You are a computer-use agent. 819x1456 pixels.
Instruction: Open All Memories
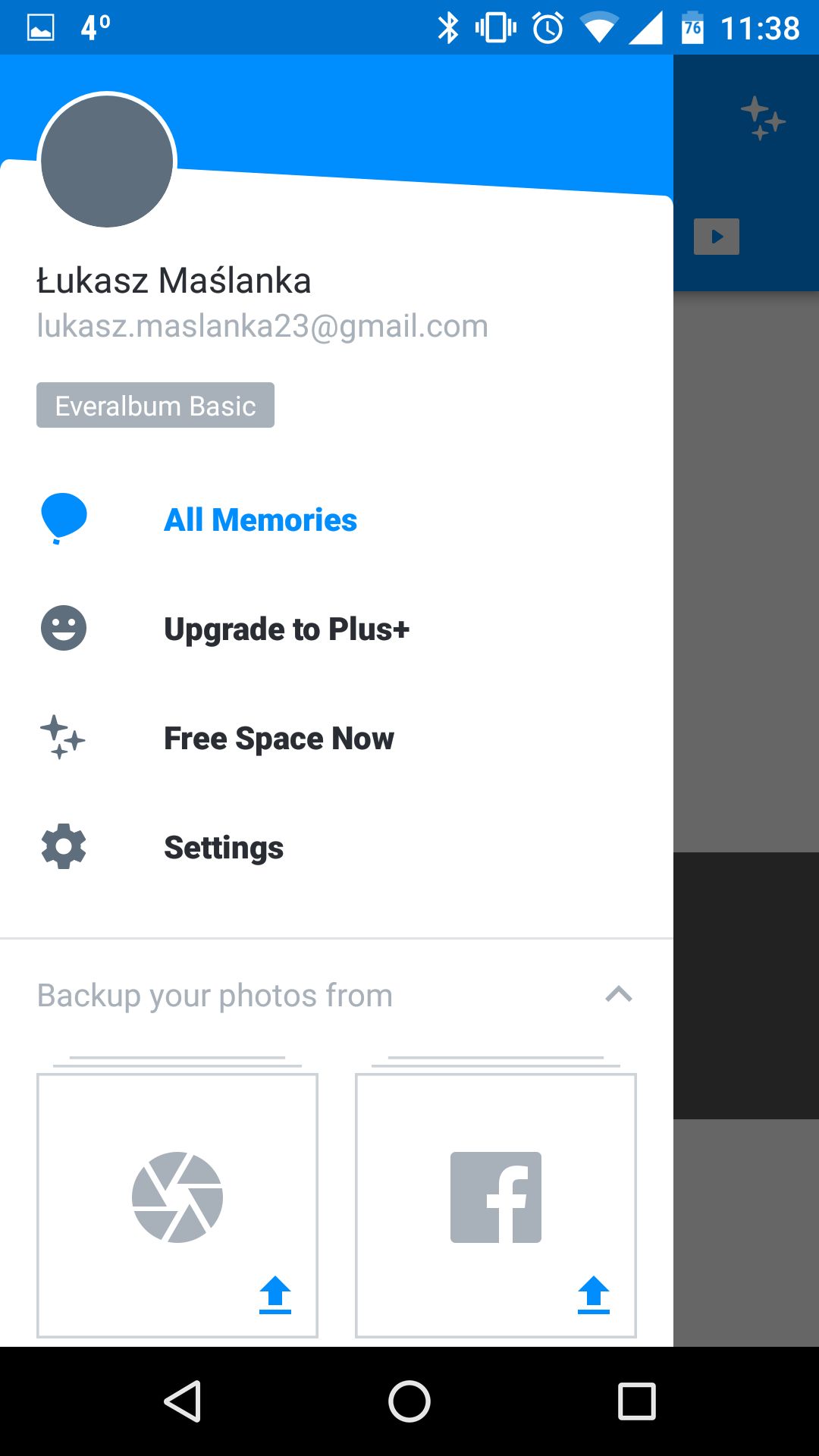(x=337, y=520)
